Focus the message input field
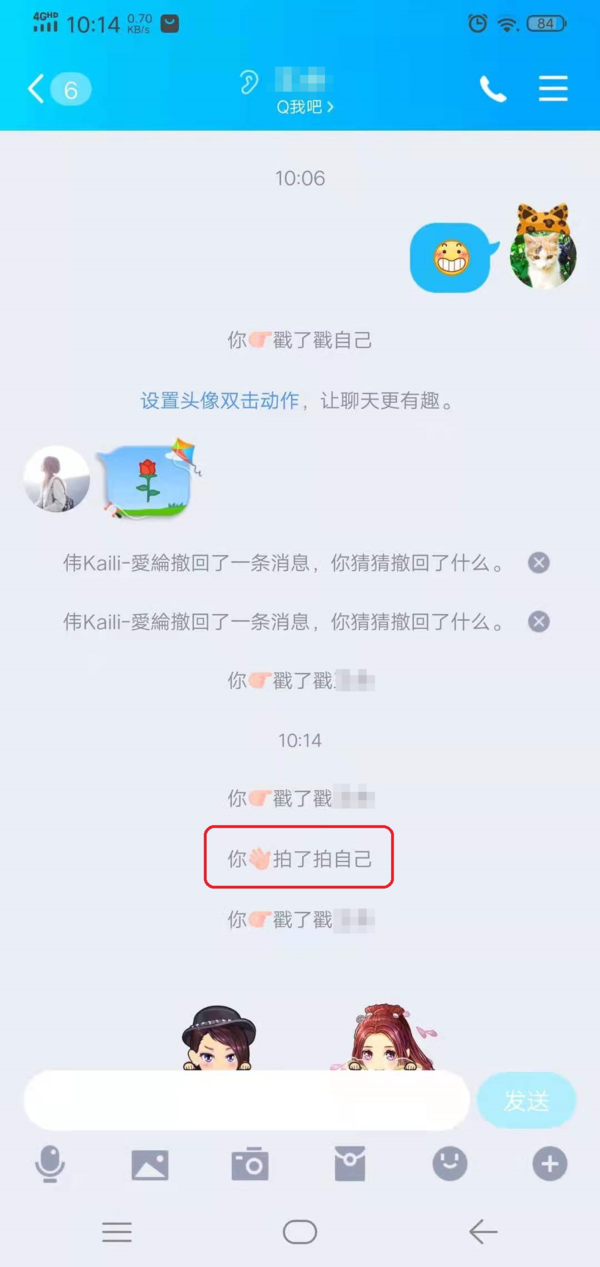 click(246, 1101)
